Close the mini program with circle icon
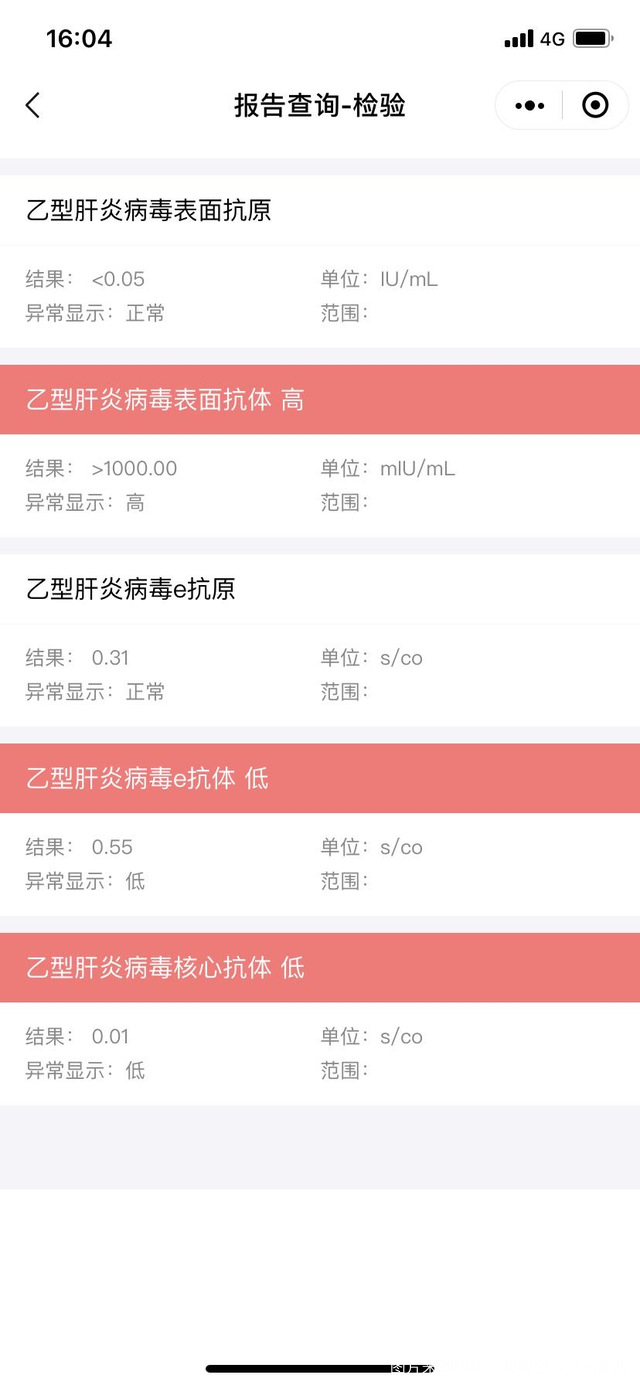This screenshot has height=1385, width=640. [595, 105]
